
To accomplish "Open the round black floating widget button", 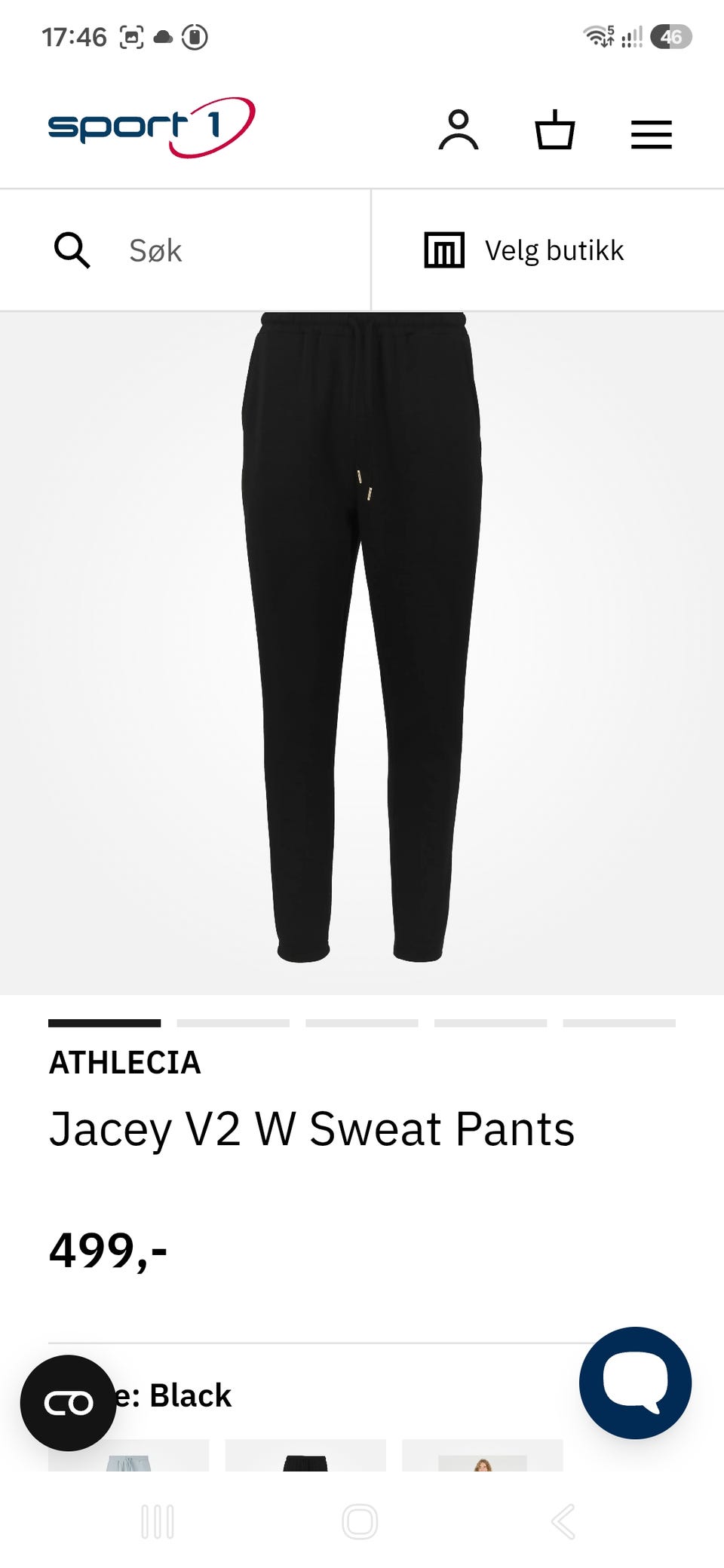I will pos(69,1403).
